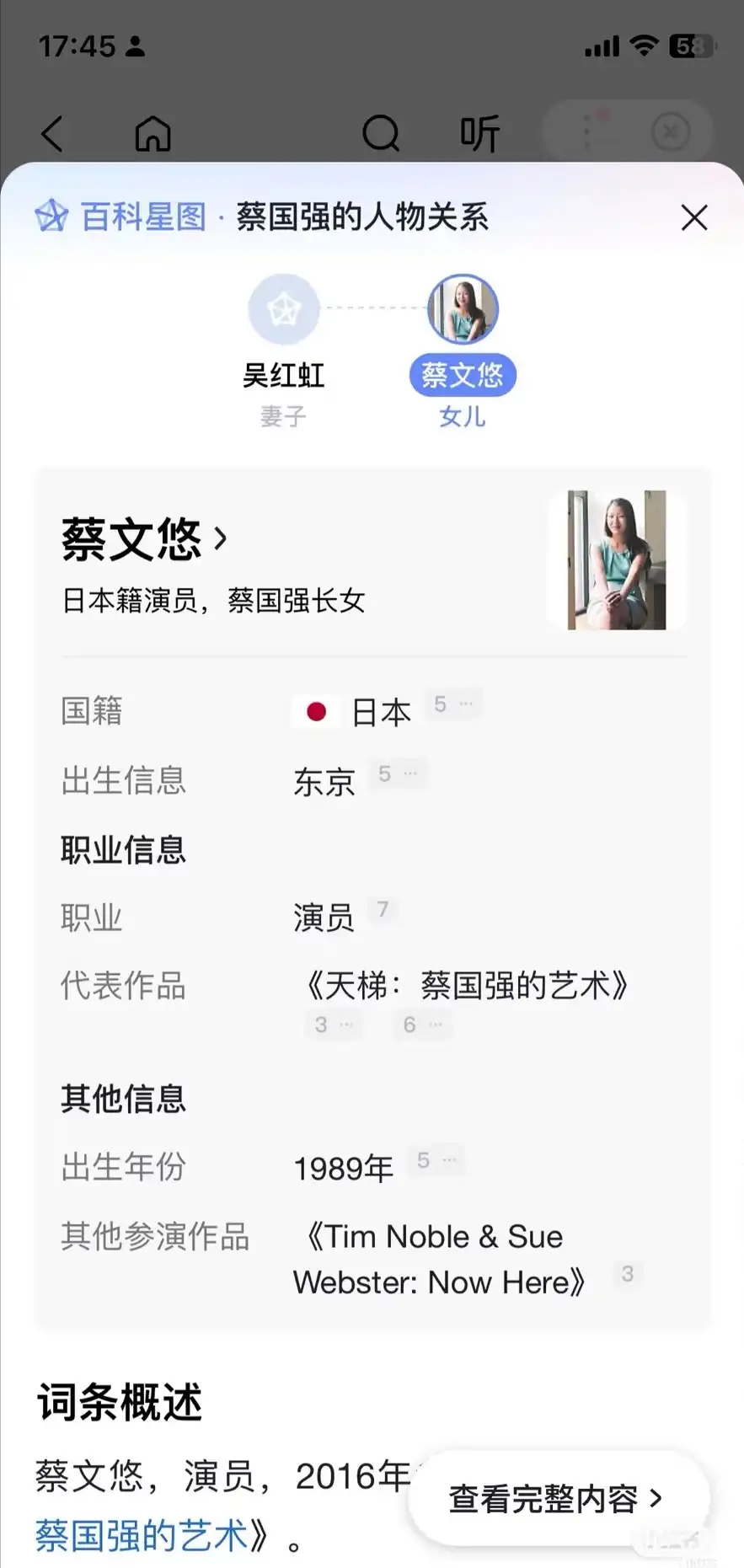This screenshot has width=744, height=1568.
Task: Open reference 6 under 《天梯：蔡国强的艺术》
Action: [421, 1025]
